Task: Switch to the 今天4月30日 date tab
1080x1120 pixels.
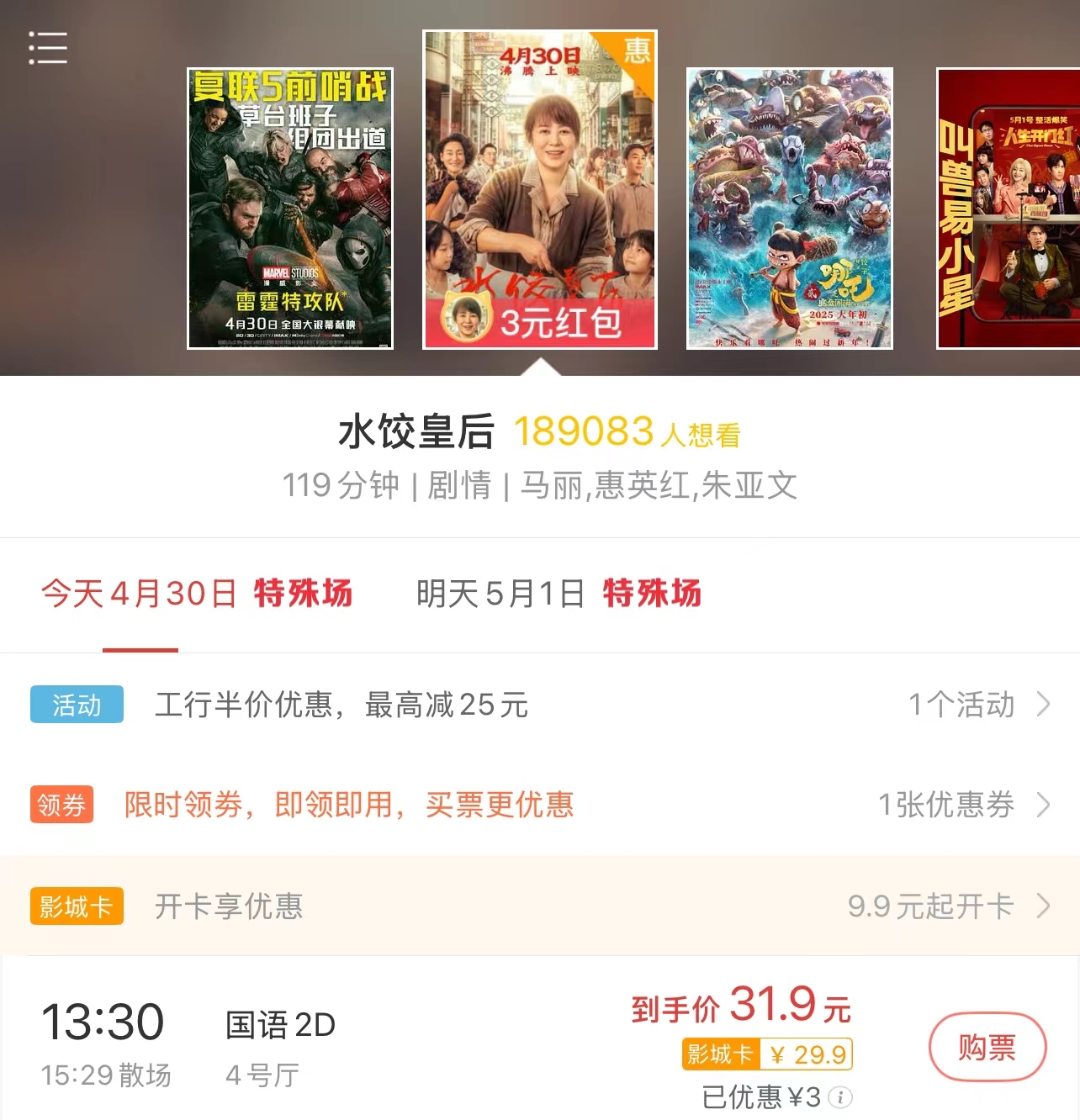Action: click(x=197, y=594)
